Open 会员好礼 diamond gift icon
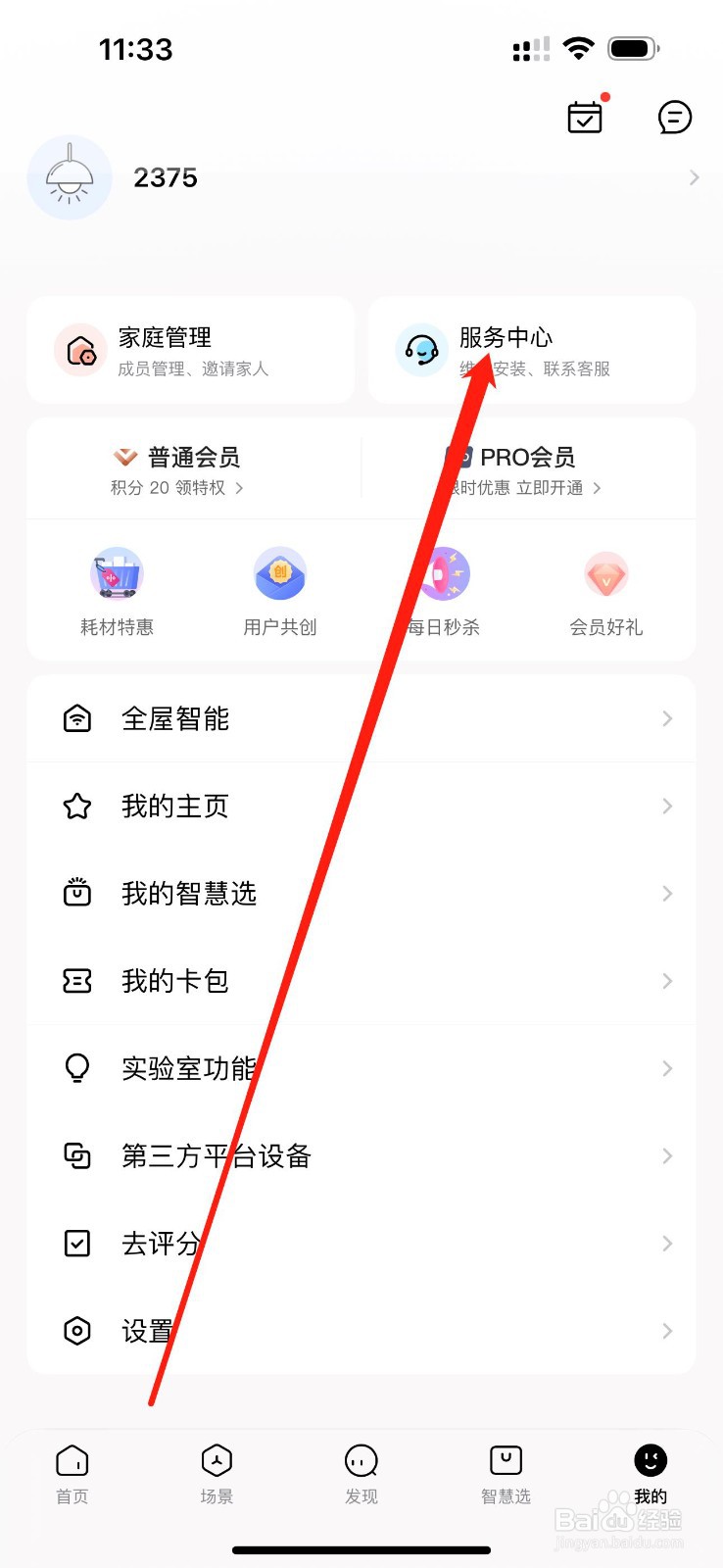Screen dimensions: 723x1568 coord(605,573)
